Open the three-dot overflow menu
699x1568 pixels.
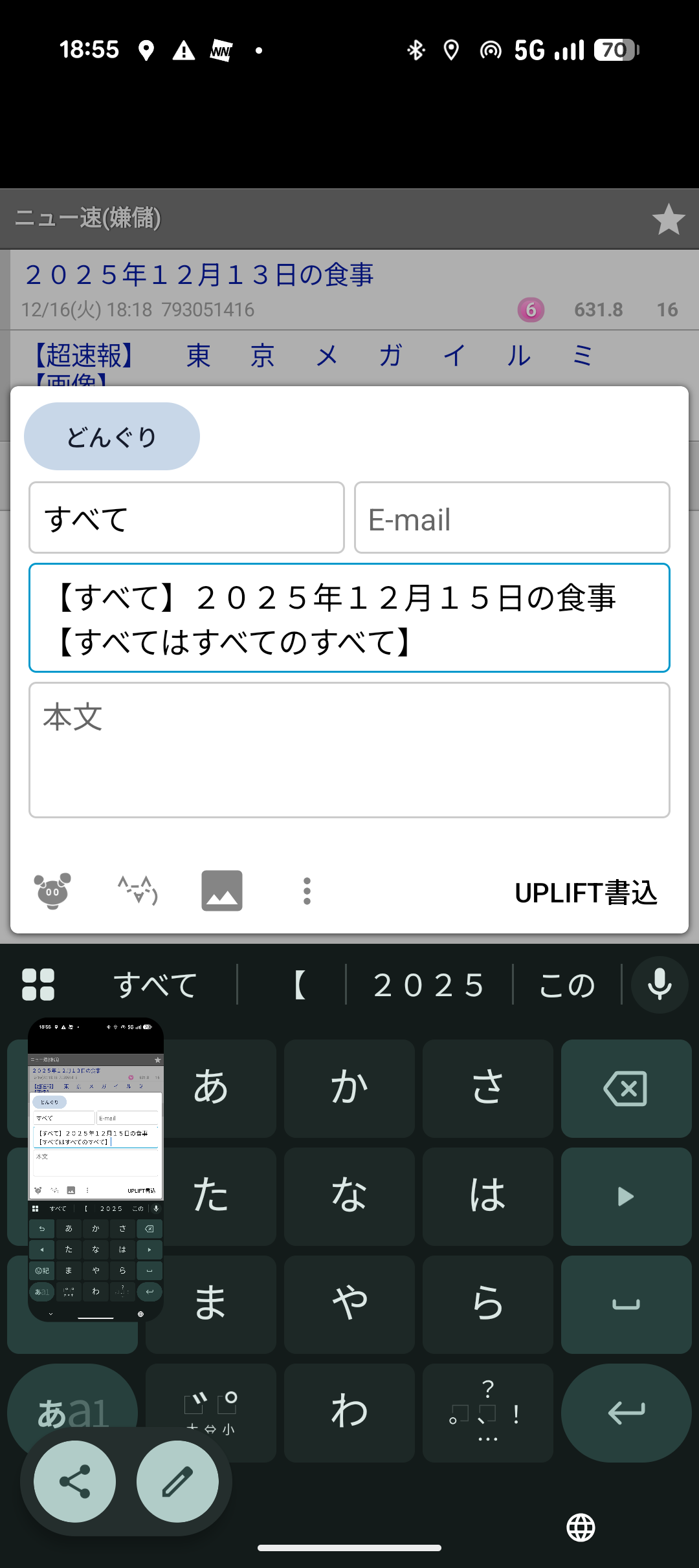307,891
